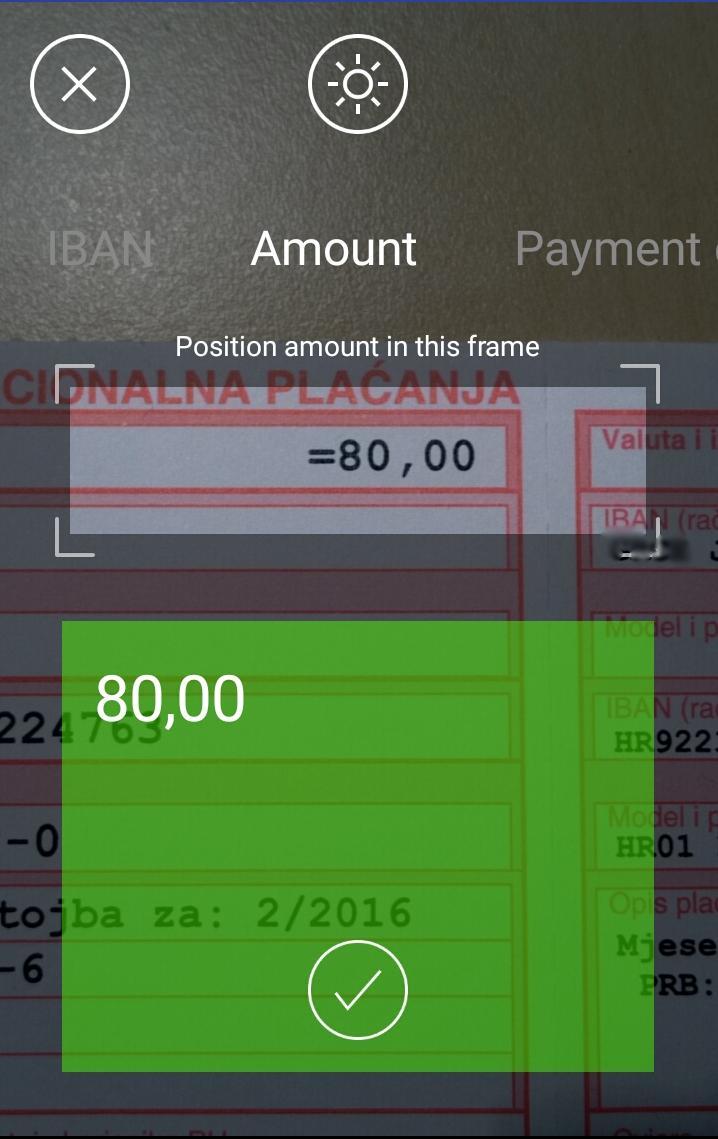Switch to the IBAN tab

pos(100,248)
